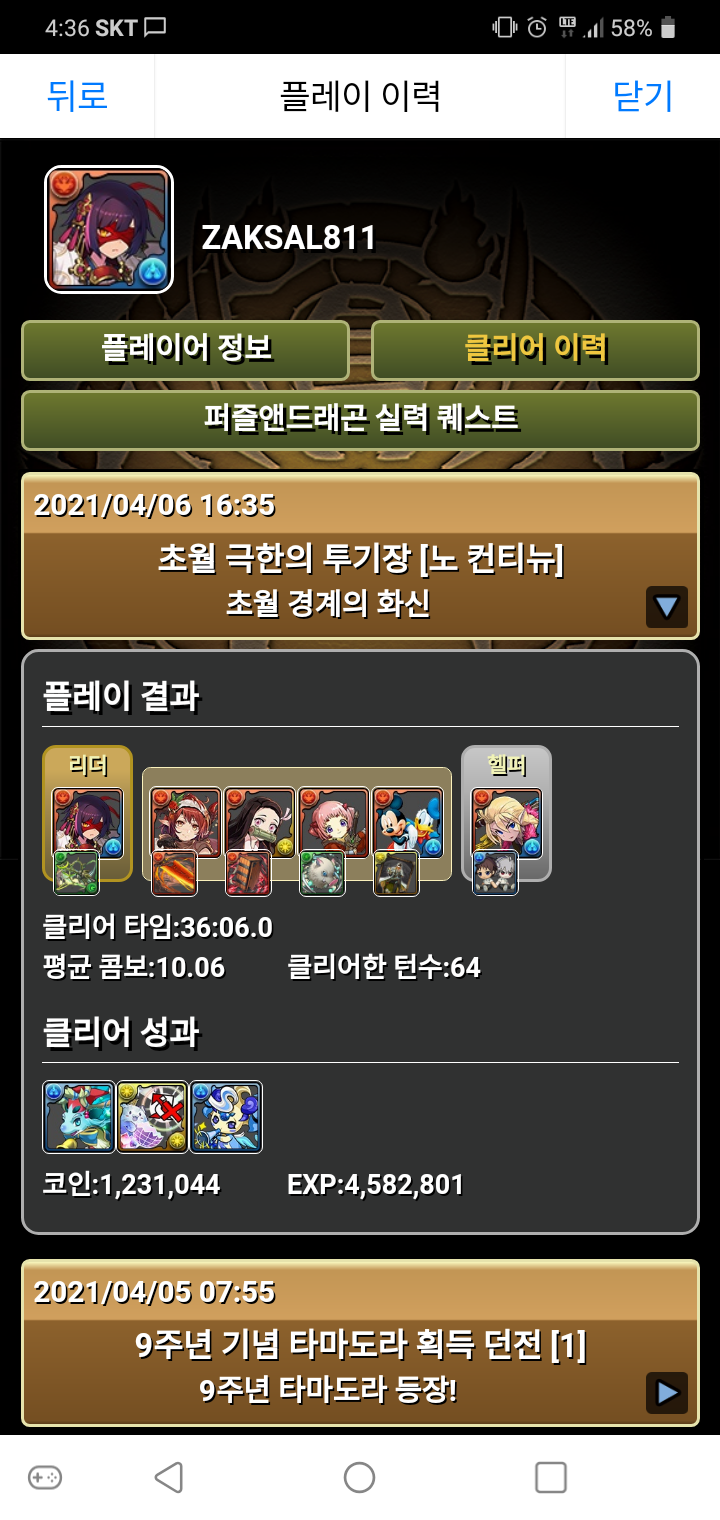720x1520 pixels.
Task: Collapse the 초월 극한의 투기장 entry
Action: click(666, 606)
